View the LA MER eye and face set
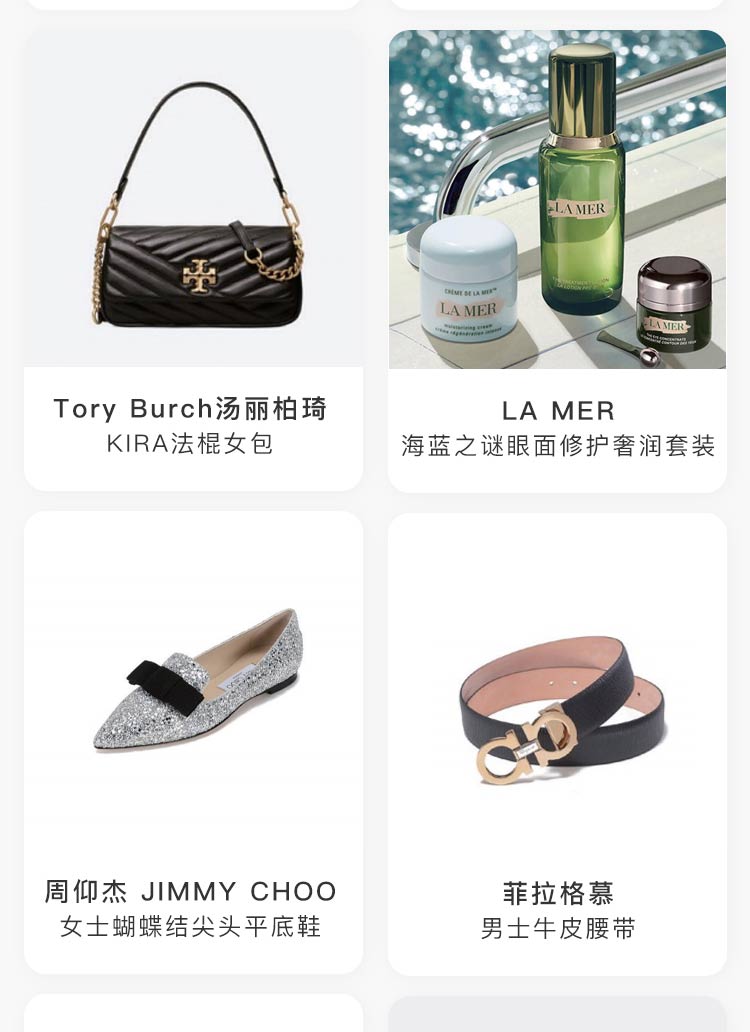The height and width of the screenshot is (1032, 750). click(x=557, y=260)
